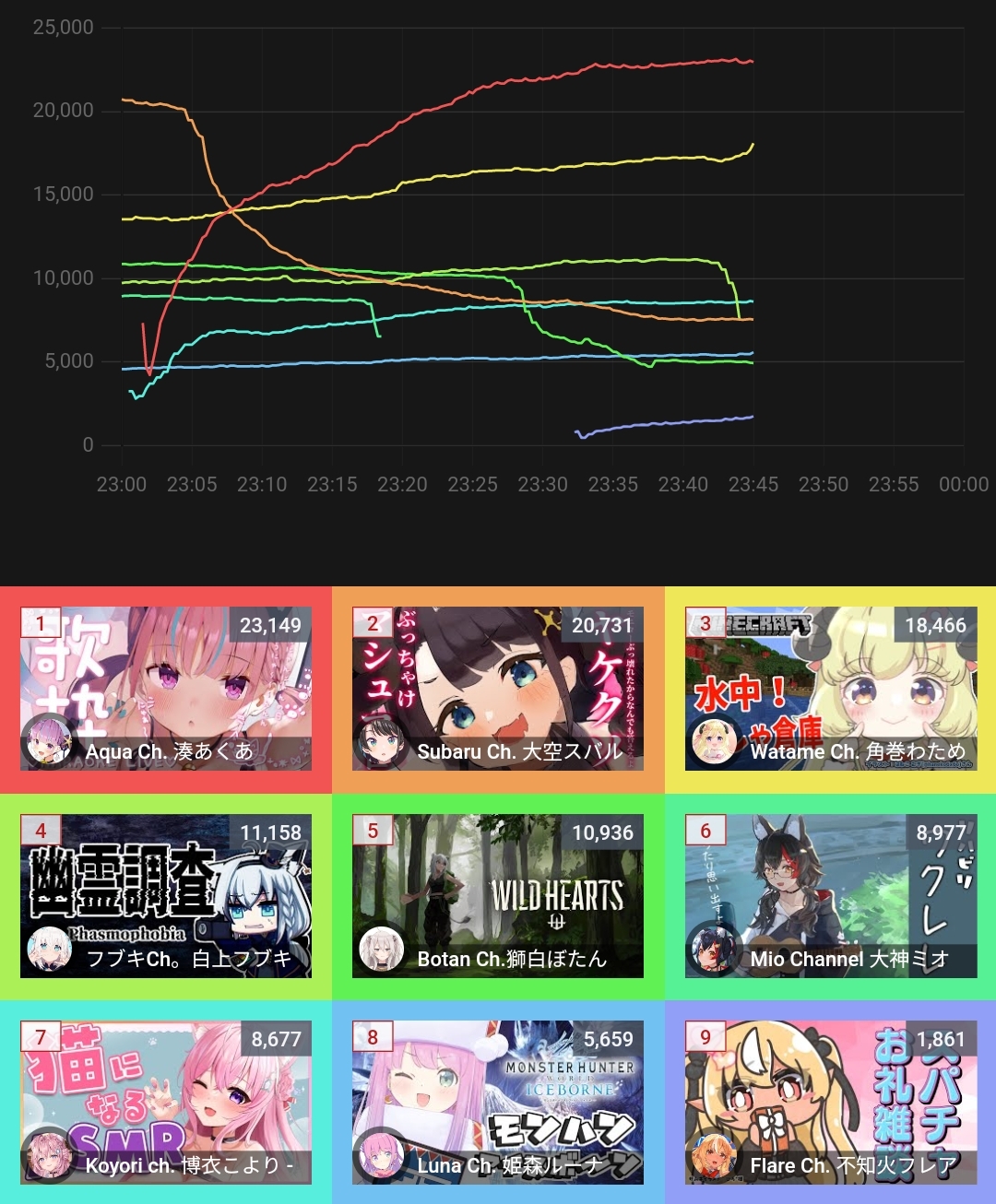Viewport: 996px width, 1204px height.
Task: Open Subaru Ch. 大空スバル stream card
Action: pos(498,689)
